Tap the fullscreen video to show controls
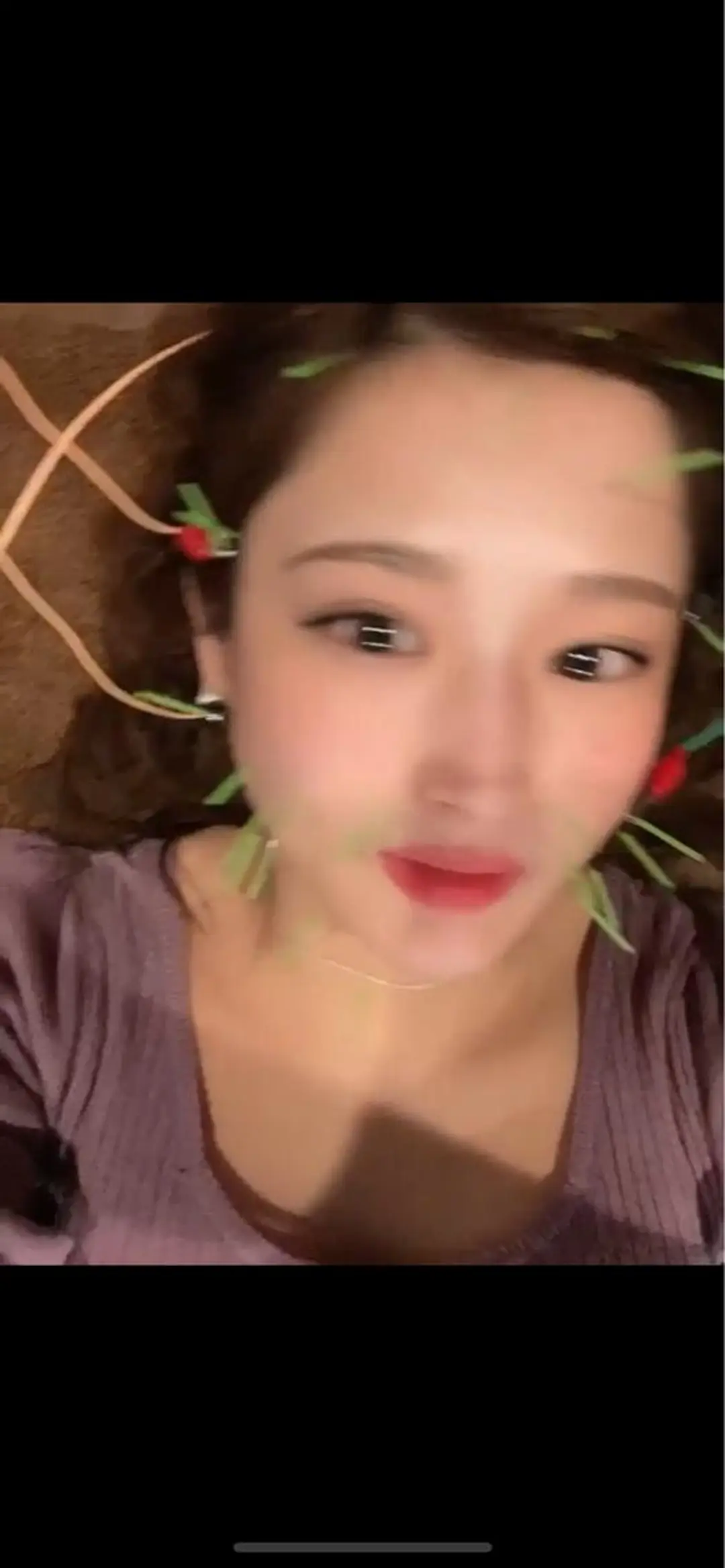 [x=362, y=784]
